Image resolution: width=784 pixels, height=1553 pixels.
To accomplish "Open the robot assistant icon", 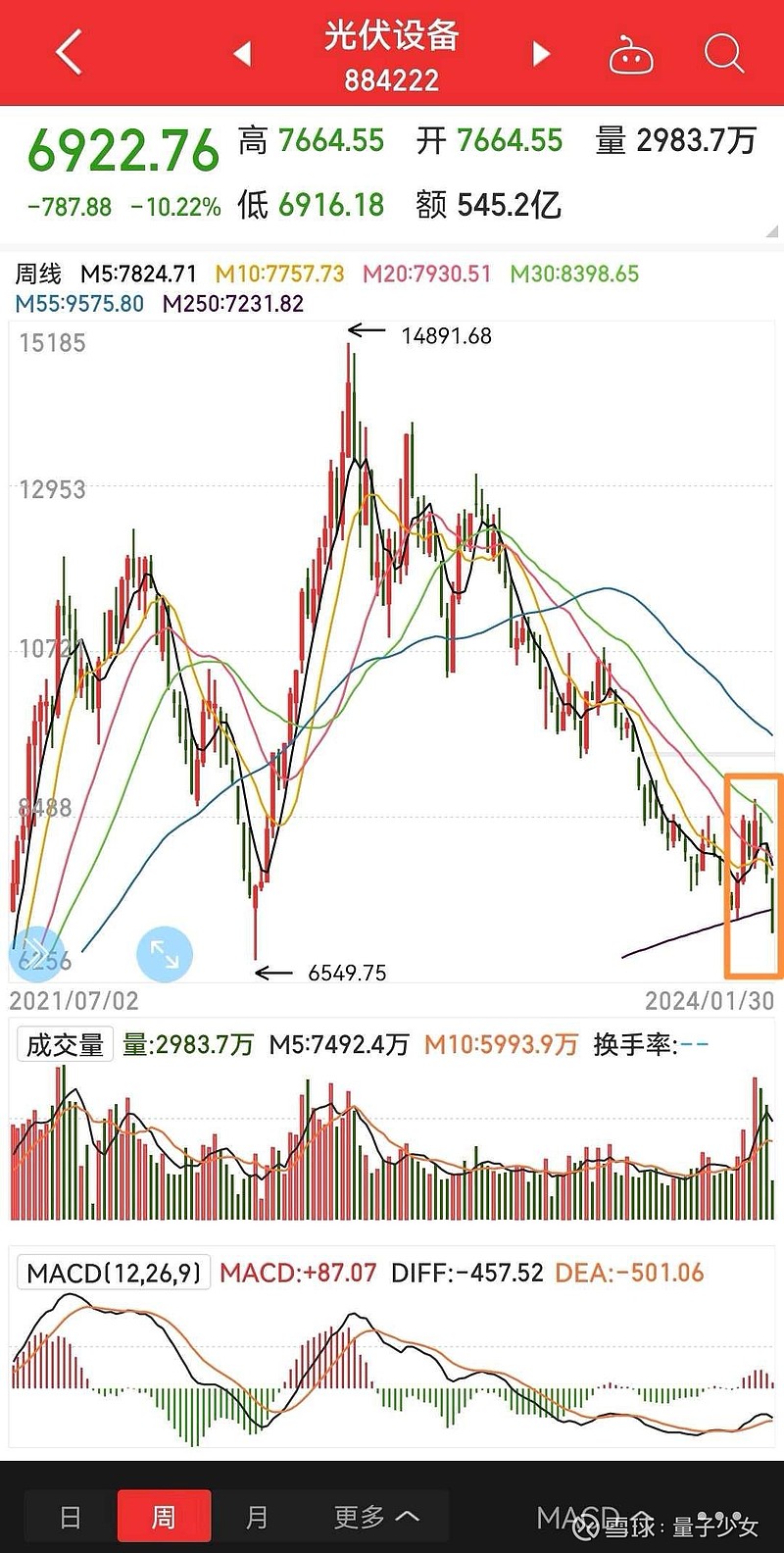I will coord(631,55).
